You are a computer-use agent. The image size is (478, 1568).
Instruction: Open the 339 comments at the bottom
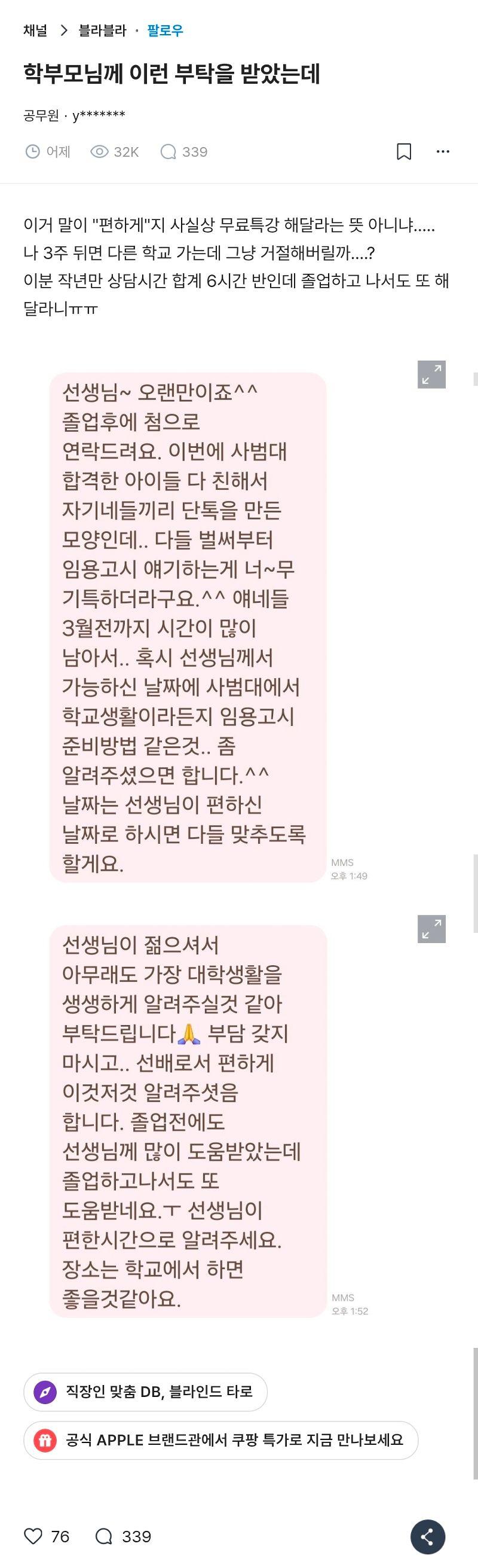[124, 1536]
